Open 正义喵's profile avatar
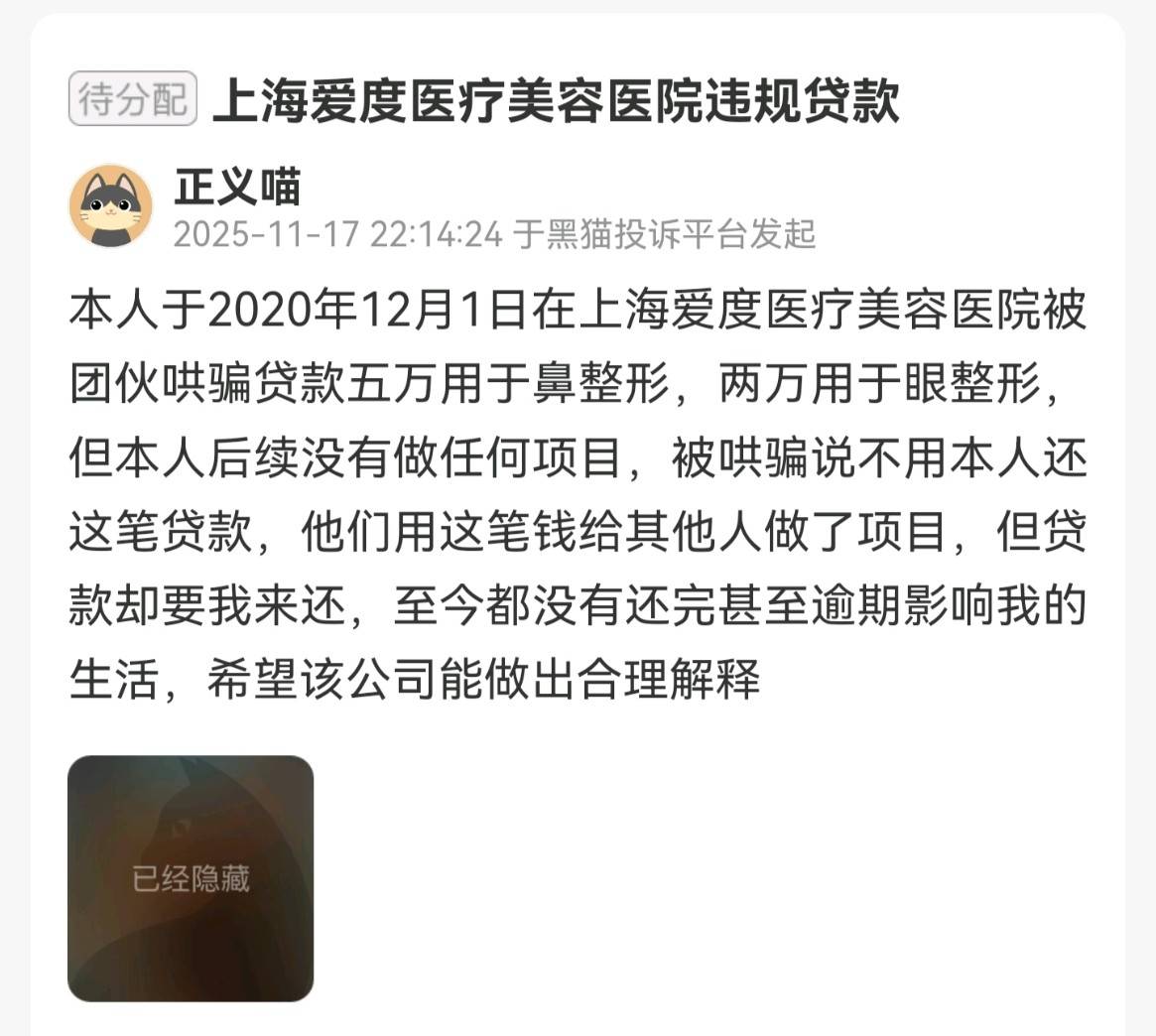The width and height of the screenshot is (1156, 1036). [111, 205]
